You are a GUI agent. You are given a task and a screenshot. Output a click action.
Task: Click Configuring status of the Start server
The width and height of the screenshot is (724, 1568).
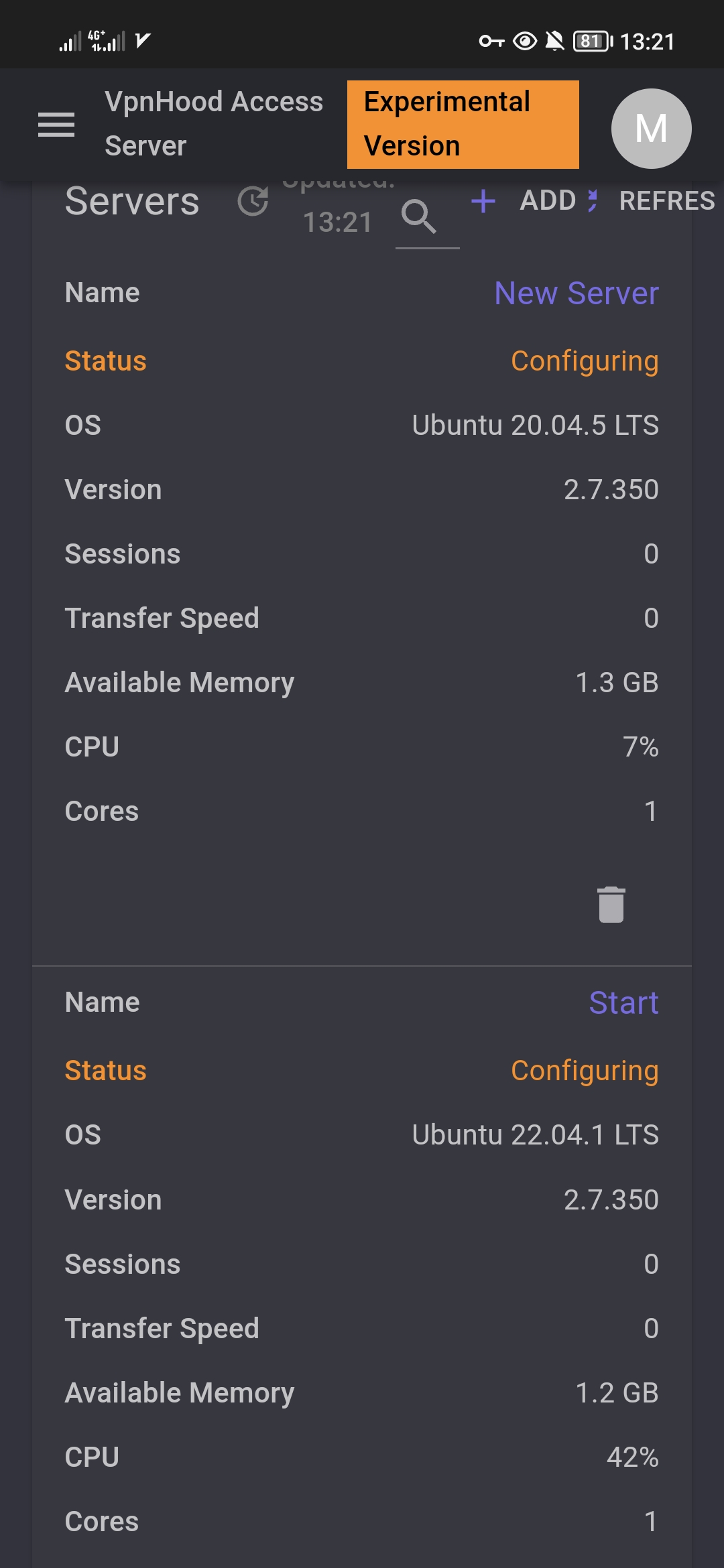pos(584,1069)
